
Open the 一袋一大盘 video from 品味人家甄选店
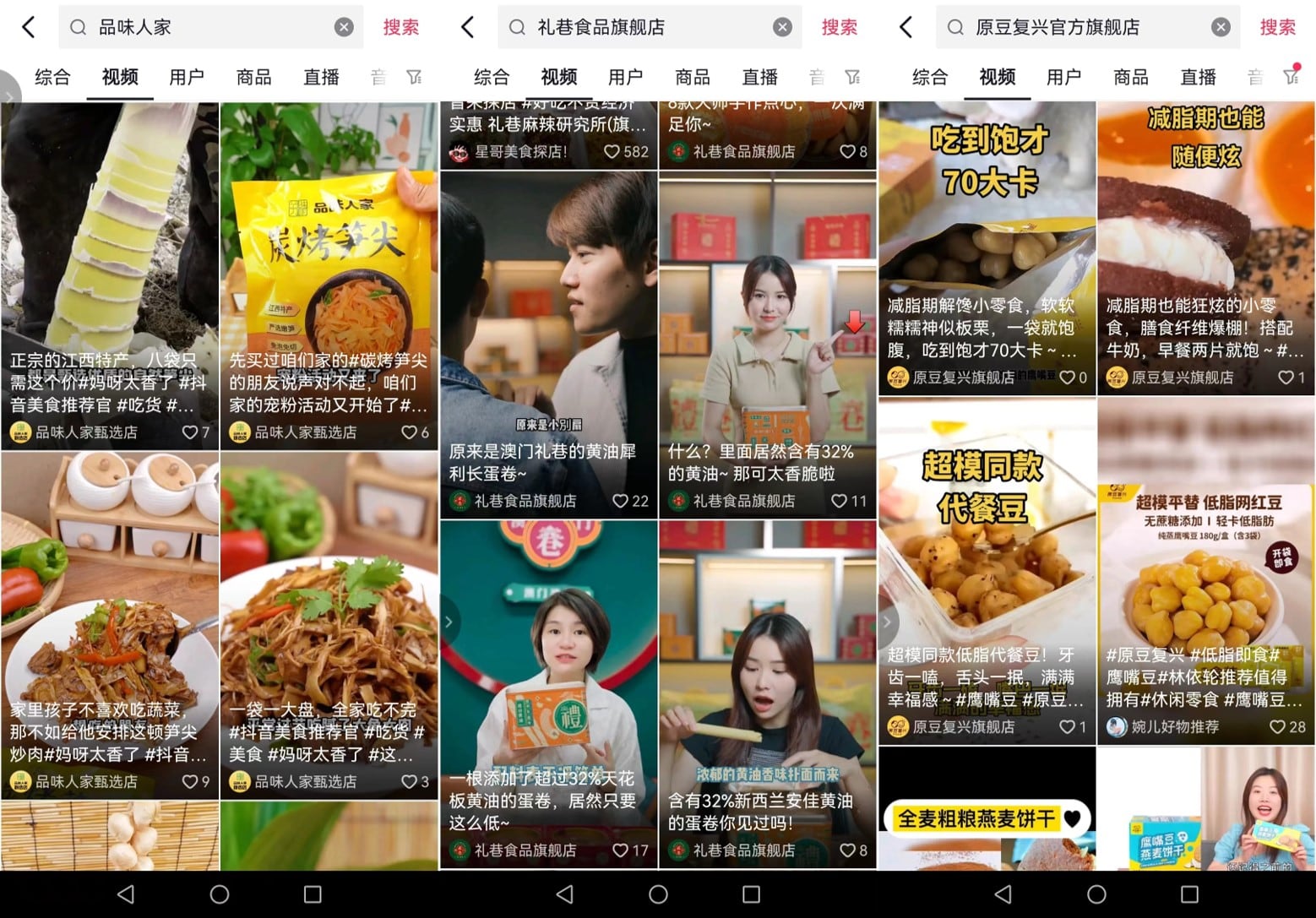coord(329,608)
